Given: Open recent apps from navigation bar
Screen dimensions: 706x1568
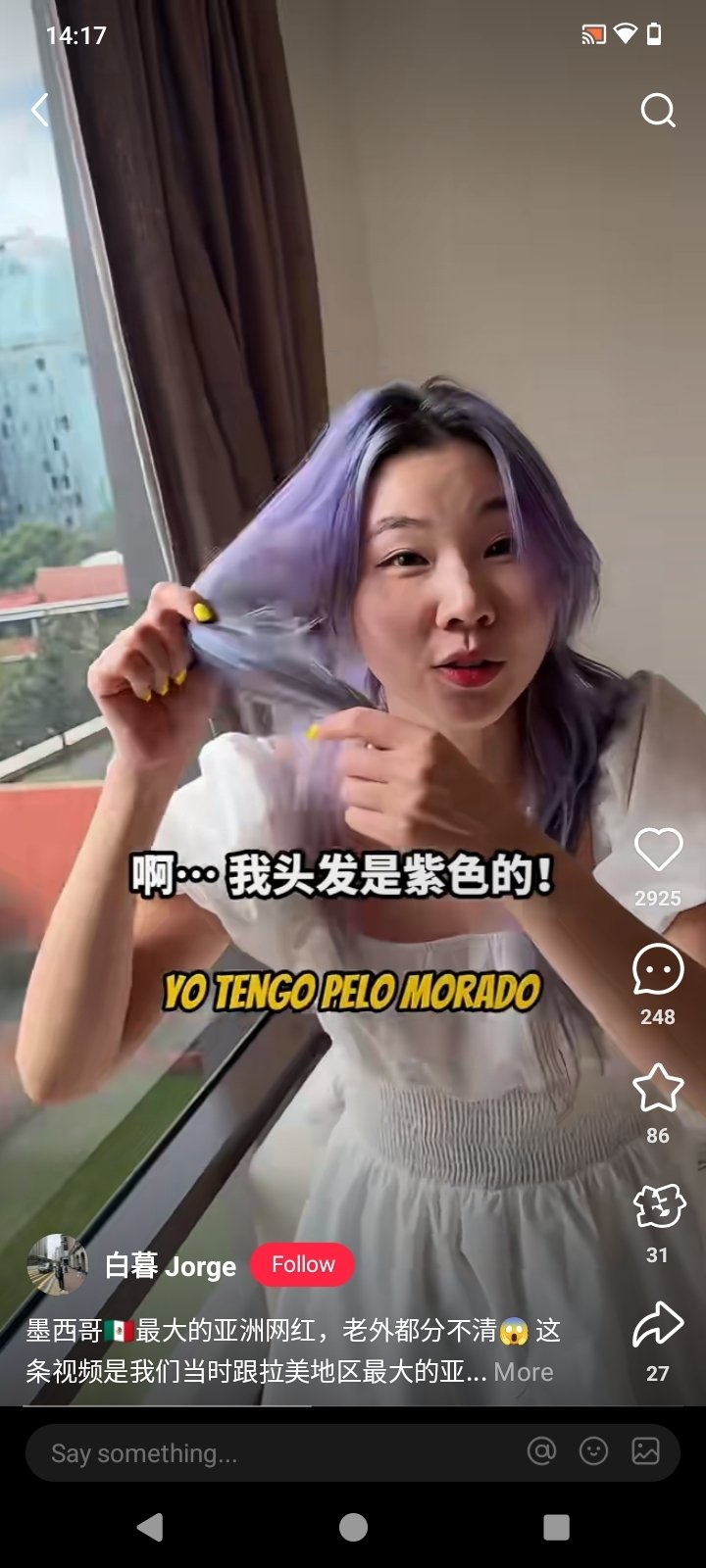Looking at the screenshot, I should click(556, 1527).
